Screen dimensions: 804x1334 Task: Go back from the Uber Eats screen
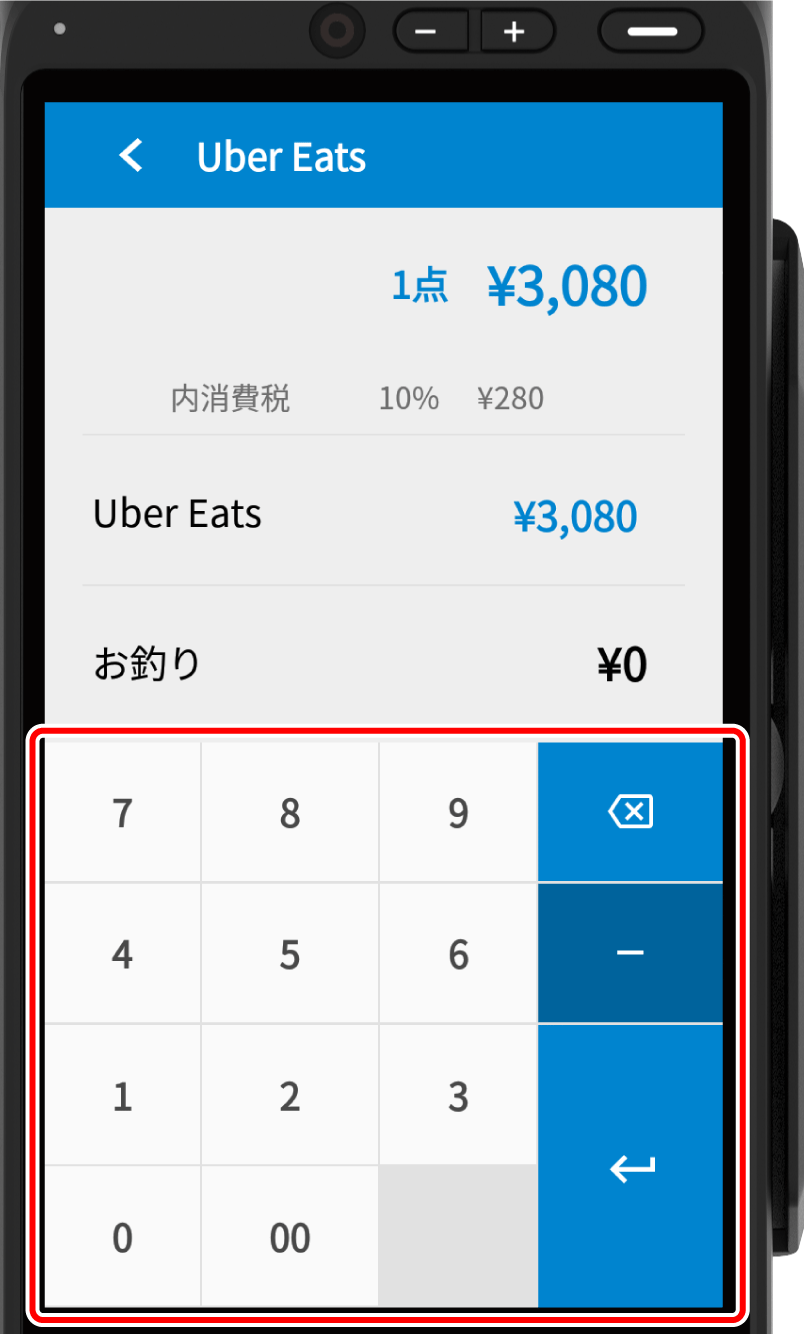(x=131, y=156)
